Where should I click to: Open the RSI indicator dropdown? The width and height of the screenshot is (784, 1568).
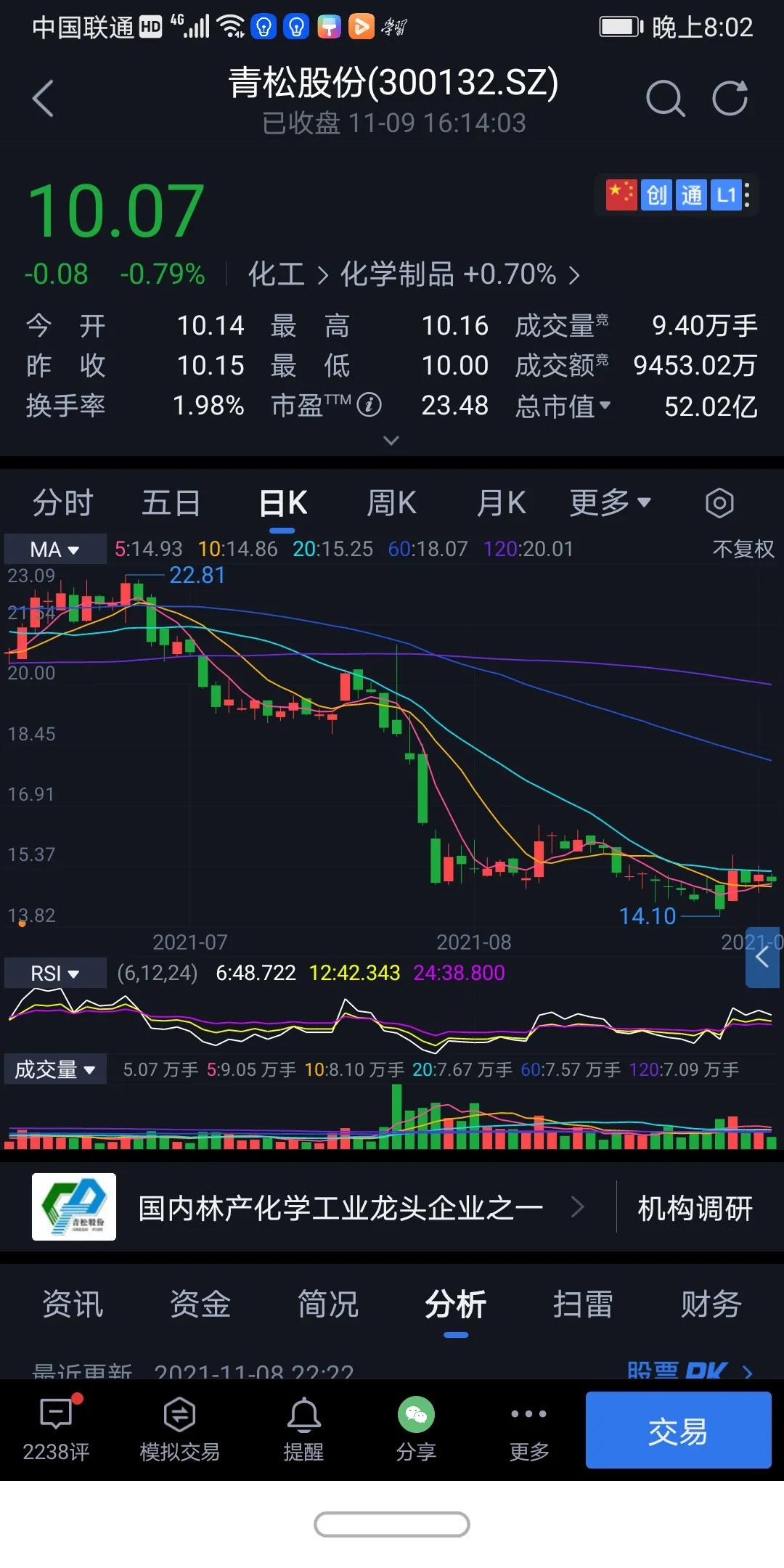[54, 973]
